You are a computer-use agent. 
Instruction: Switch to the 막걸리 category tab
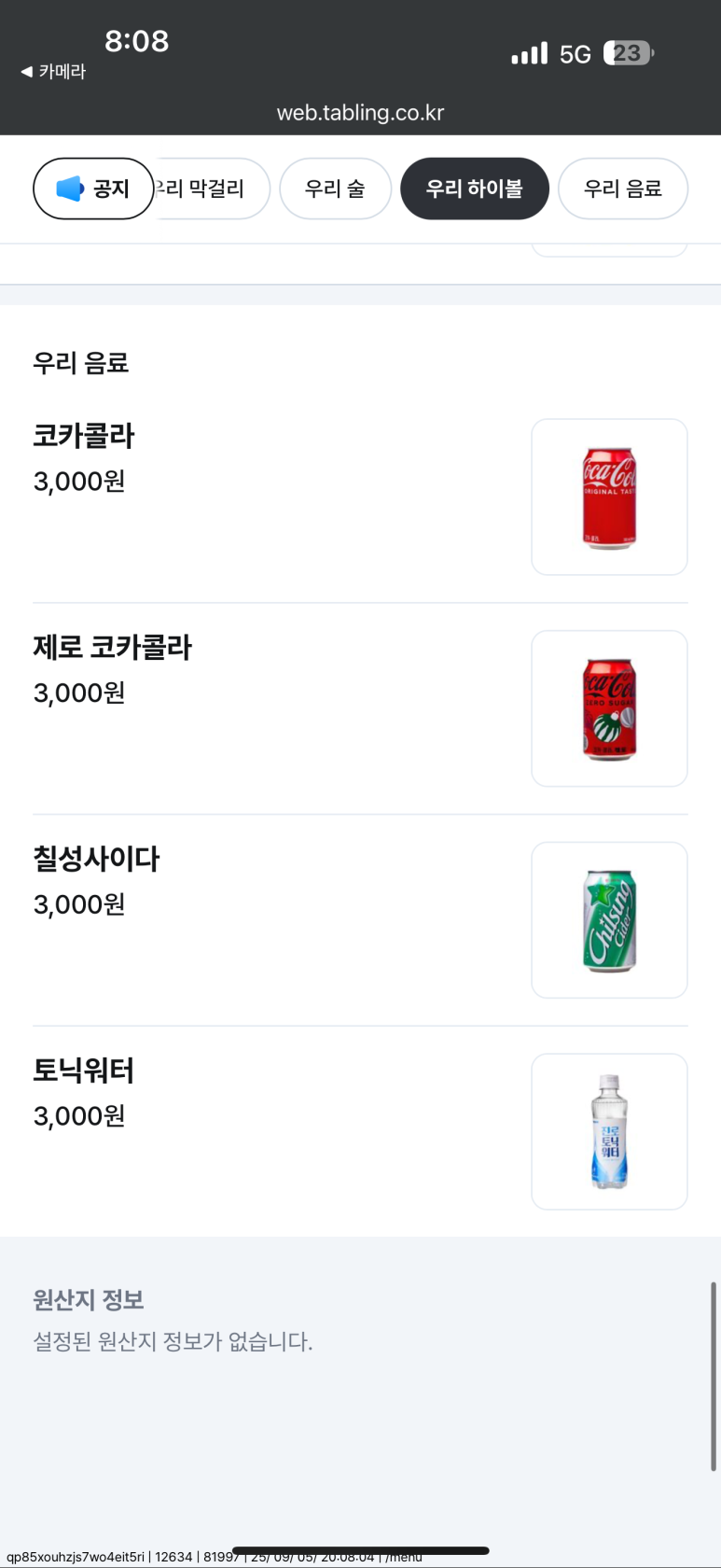(213, 189)
